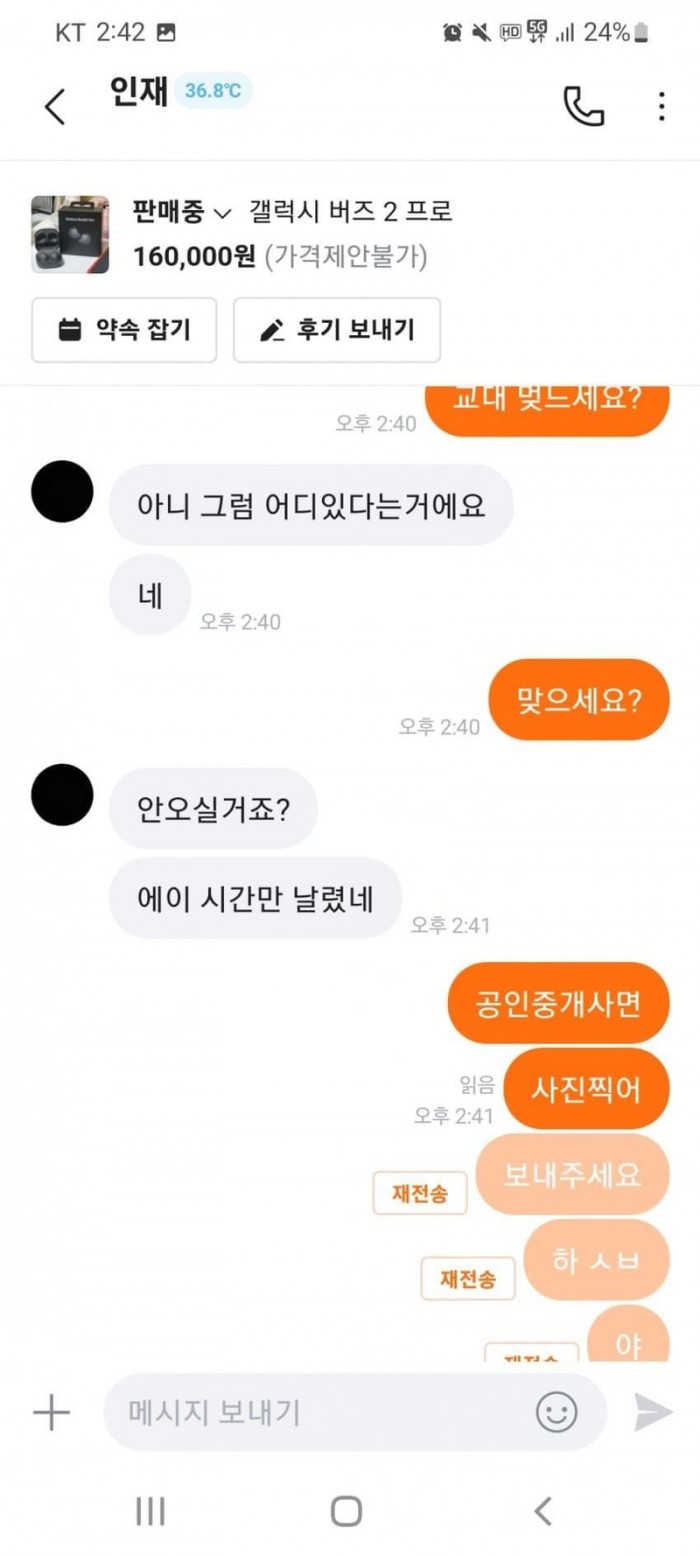The height and width of the screenshot is (1556, 700).
Task: Open the profile picture next to 안오실거죠?
Action: pyautogui.click(x=62, y=794)
